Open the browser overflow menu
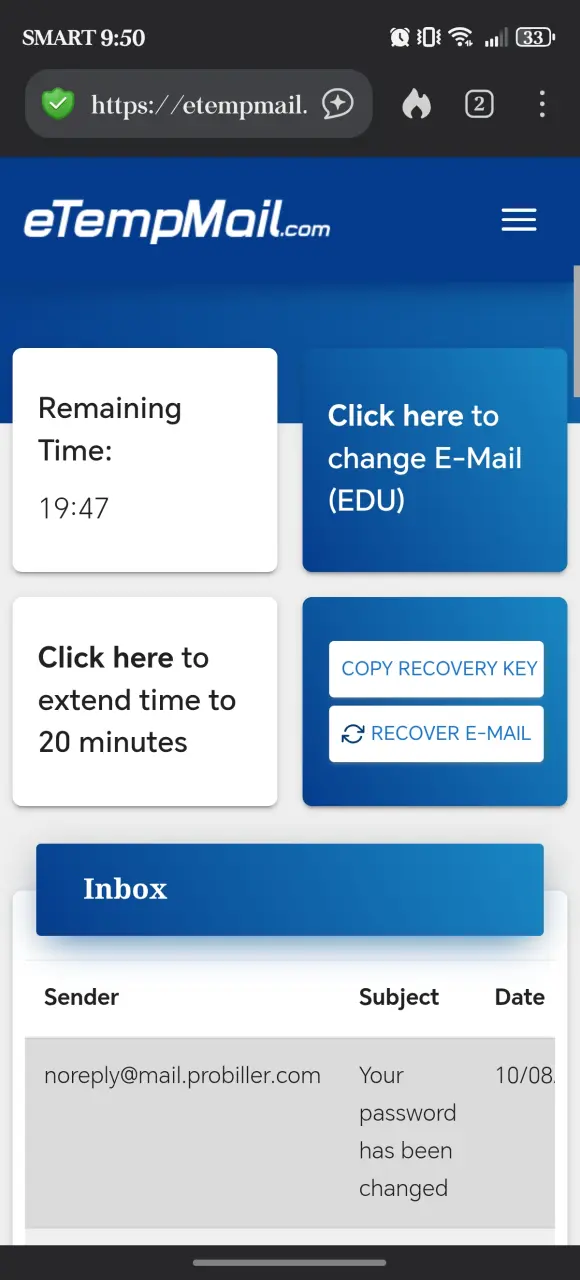This screenshot has height=1280, width=580. pyautogui.click(x=542, y=104)
